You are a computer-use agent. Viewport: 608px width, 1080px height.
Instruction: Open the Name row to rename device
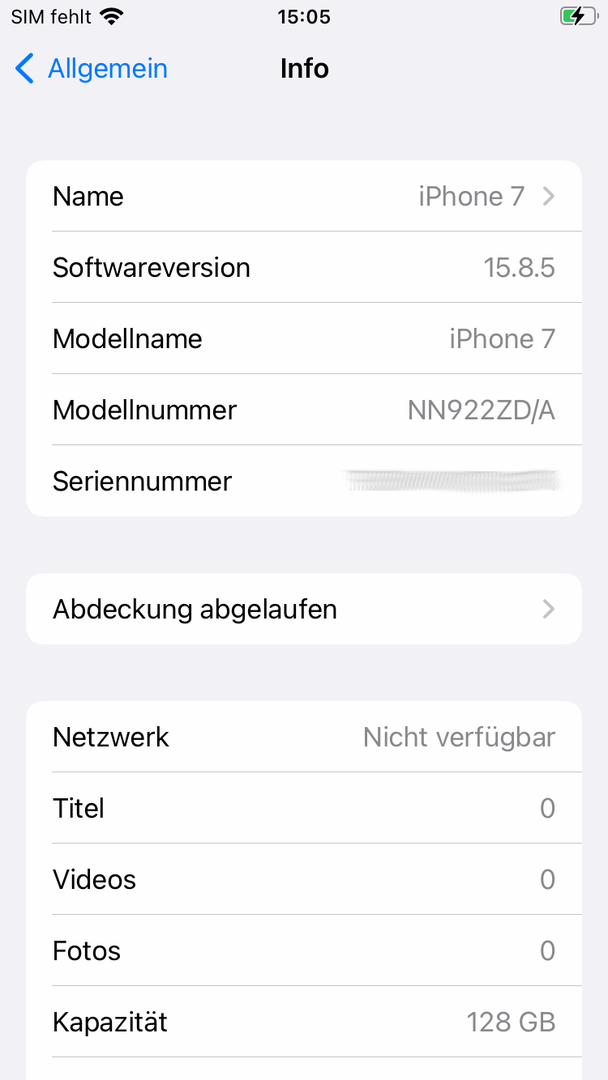(303, 196)
